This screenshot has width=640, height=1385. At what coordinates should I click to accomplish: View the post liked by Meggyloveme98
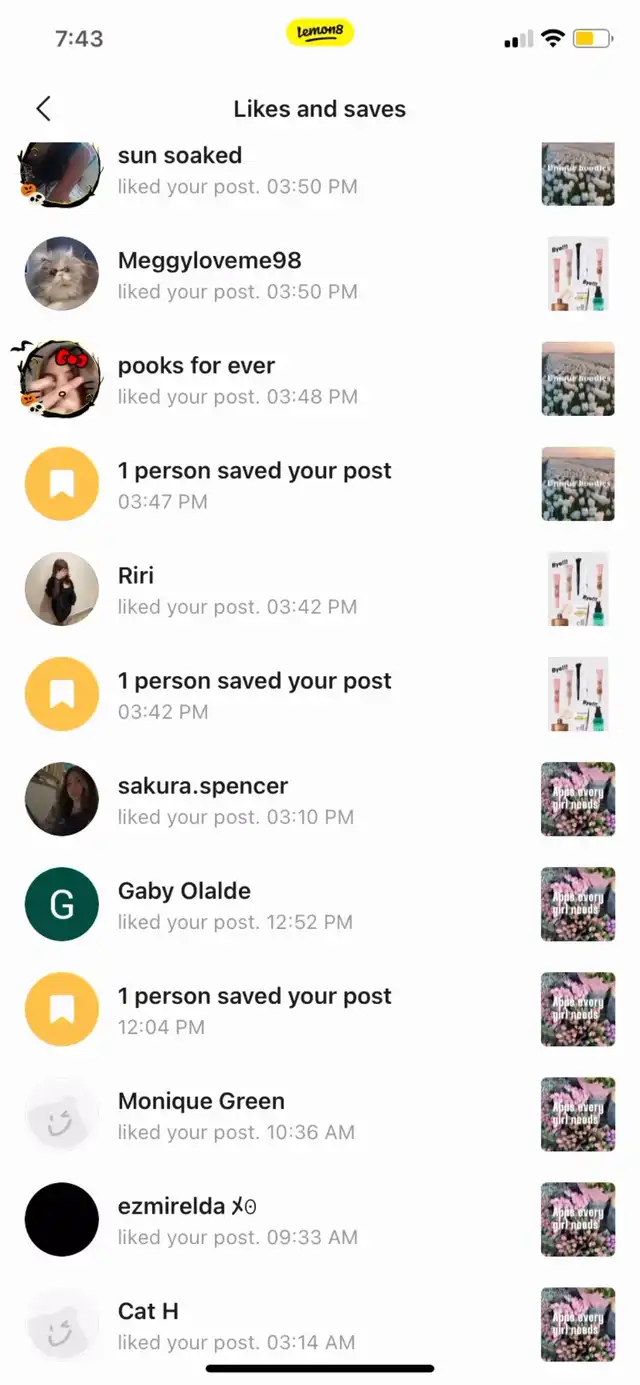(x=578, y=274)
